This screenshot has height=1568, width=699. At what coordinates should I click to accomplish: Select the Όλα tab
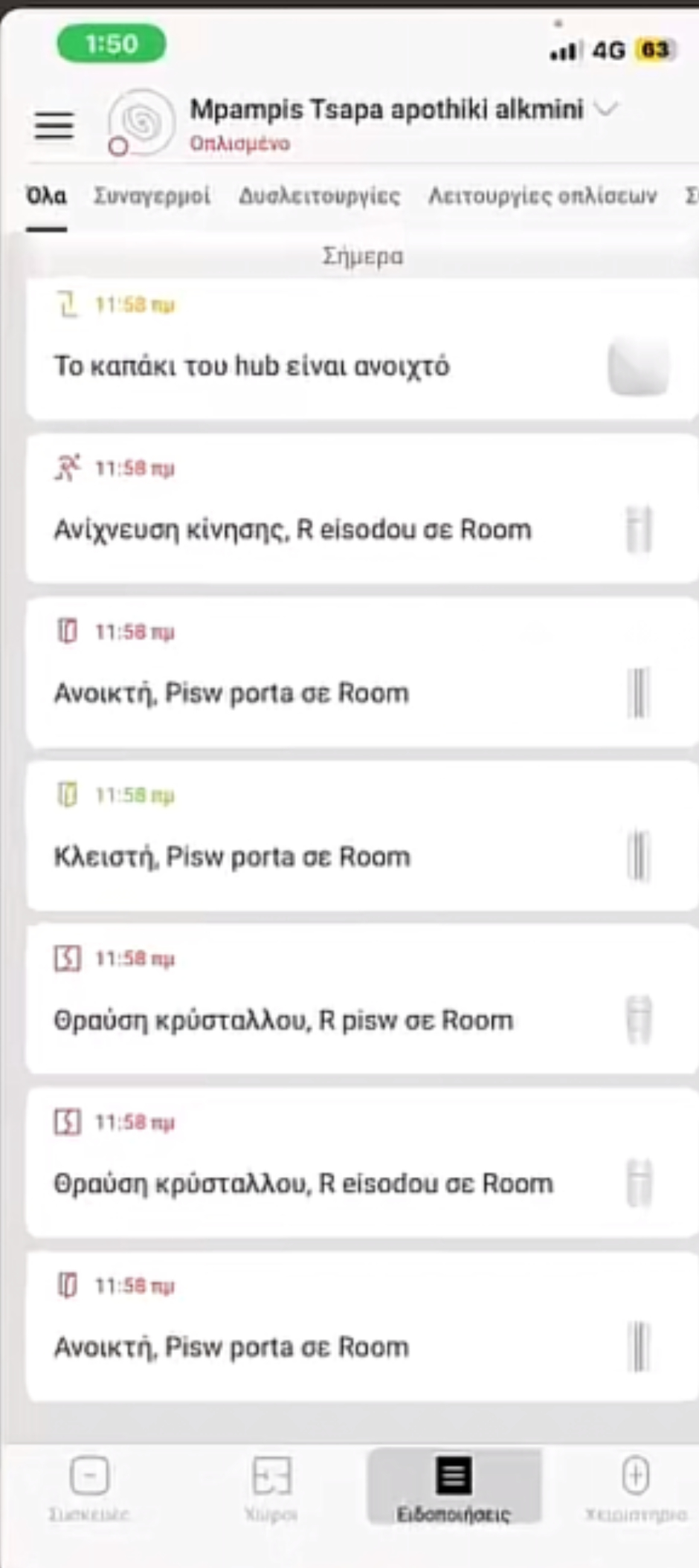[x=46, y=196]
